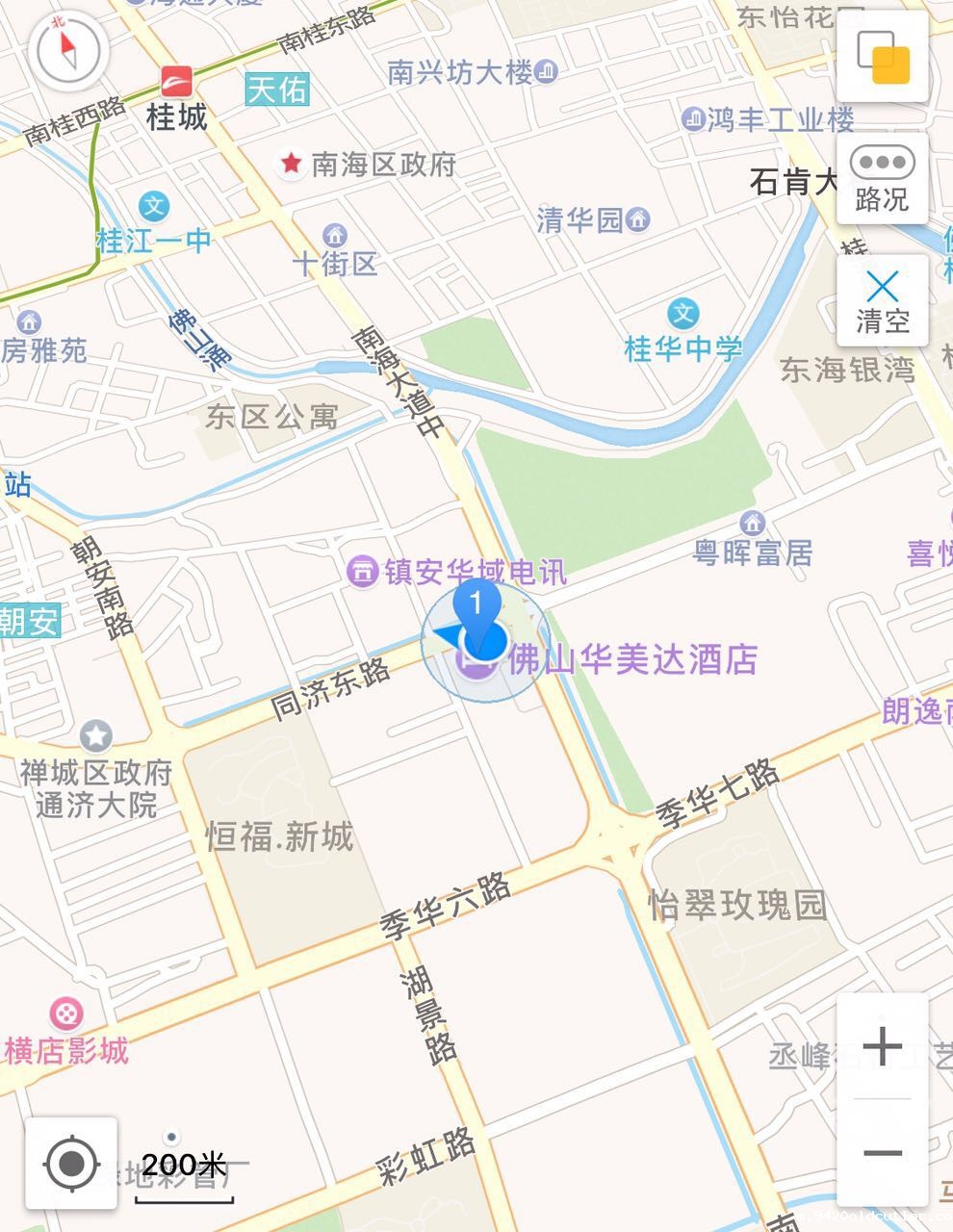Toggle the 路况 traffic layer
The height and width of the screenshot is (1232, 953).
(x=883, y=179)
